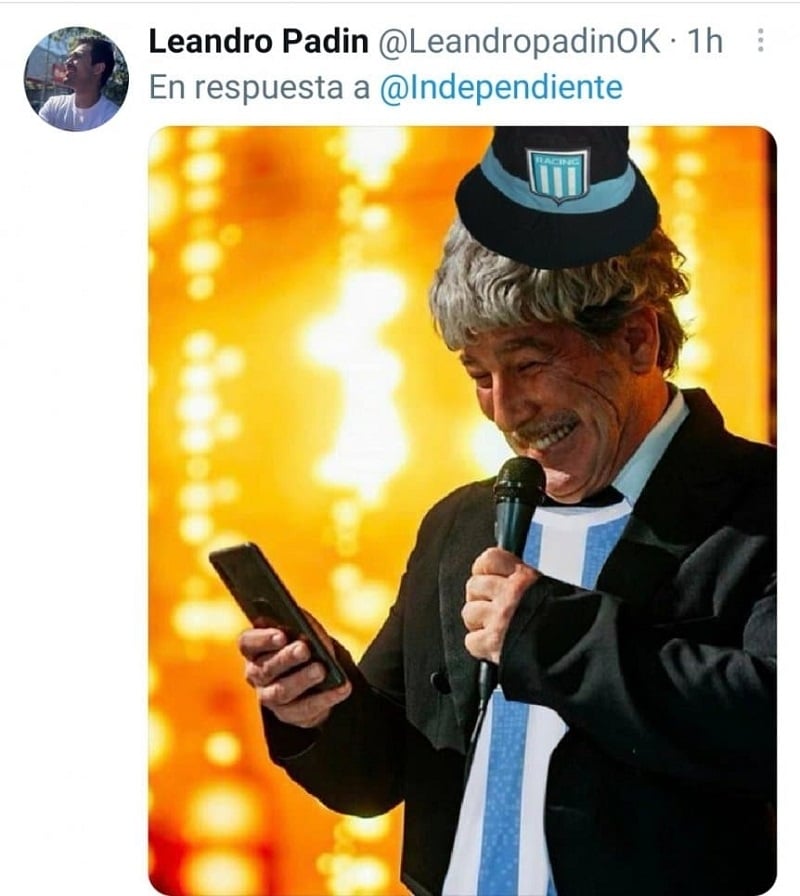Open Leandro Padin's profile picture
Screen dimensions: 800x896
(x=76, y=80)
